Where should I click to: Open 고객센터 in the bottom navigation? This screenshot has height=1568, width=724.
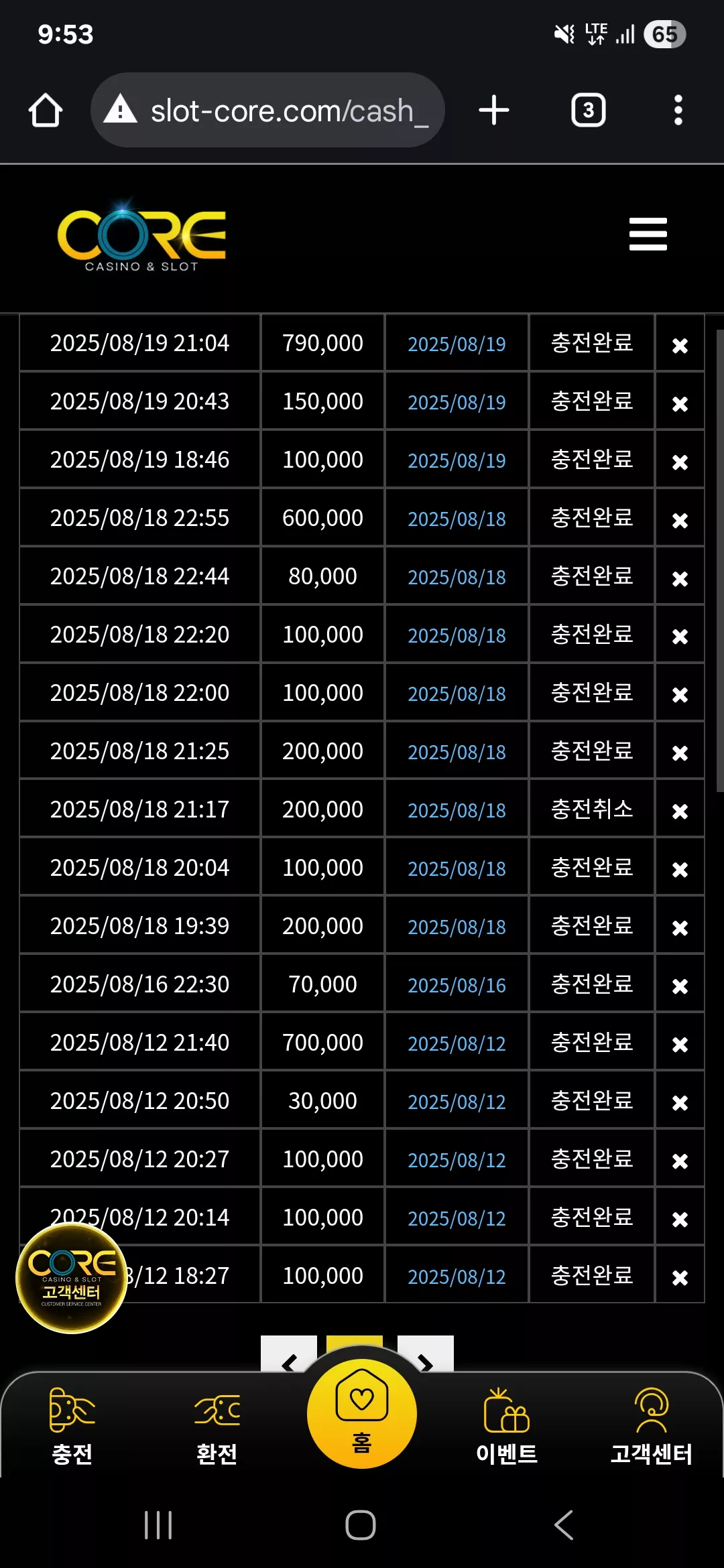coord(652,1426)
